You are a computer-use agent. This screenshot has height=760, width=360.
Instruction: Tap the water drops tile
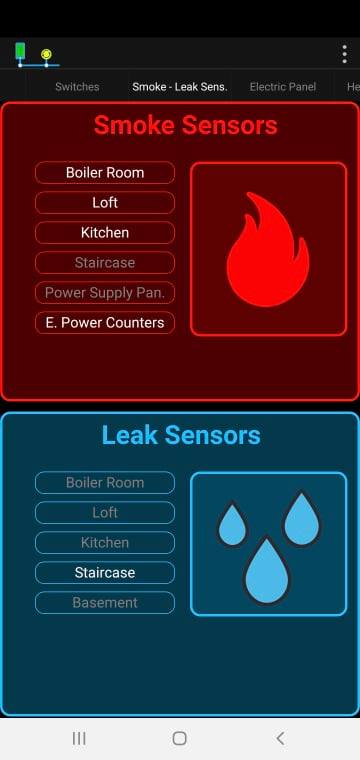(268, 544)
